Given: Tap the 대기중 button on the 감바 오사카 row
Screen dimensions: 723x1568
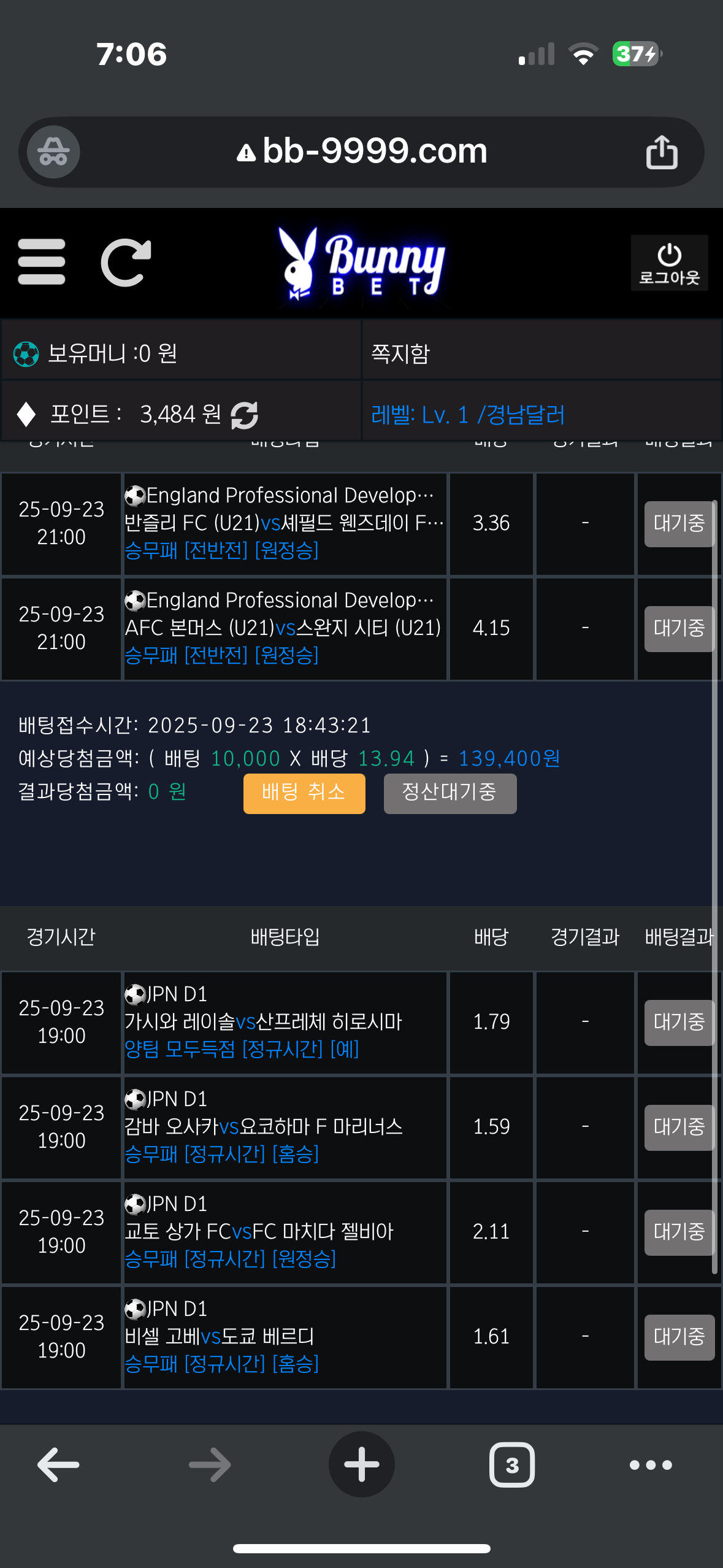Looking at the screenshot, I should [x=678, y=1127].
